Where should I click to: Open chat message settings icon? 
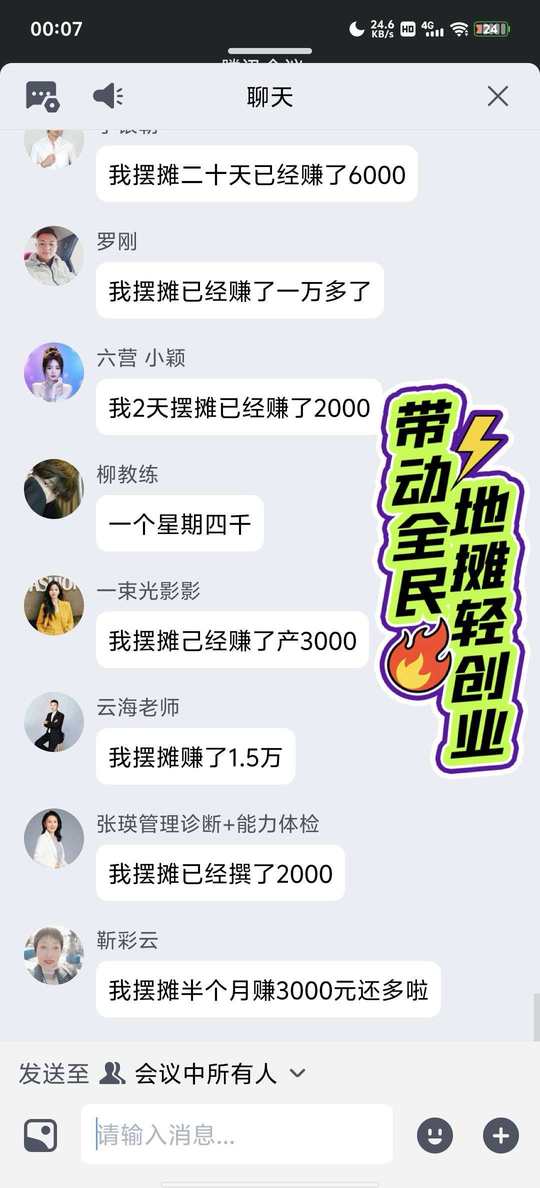(42, 96)
